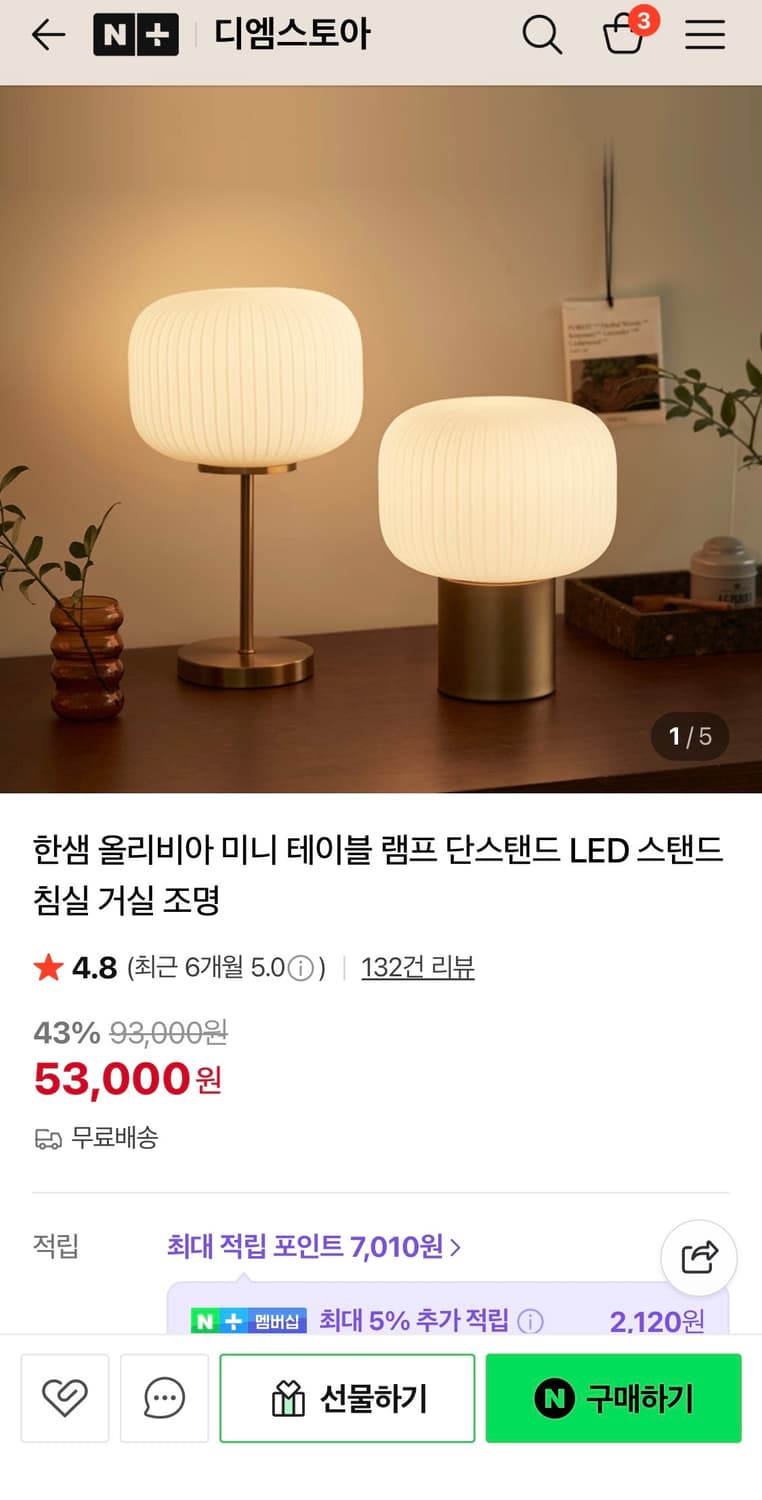Viewport: 762px width, 1500px height.
Task: Open the chat/comment icon at bottom bar
Action: pyautogui.click(x=164, y=1398)
